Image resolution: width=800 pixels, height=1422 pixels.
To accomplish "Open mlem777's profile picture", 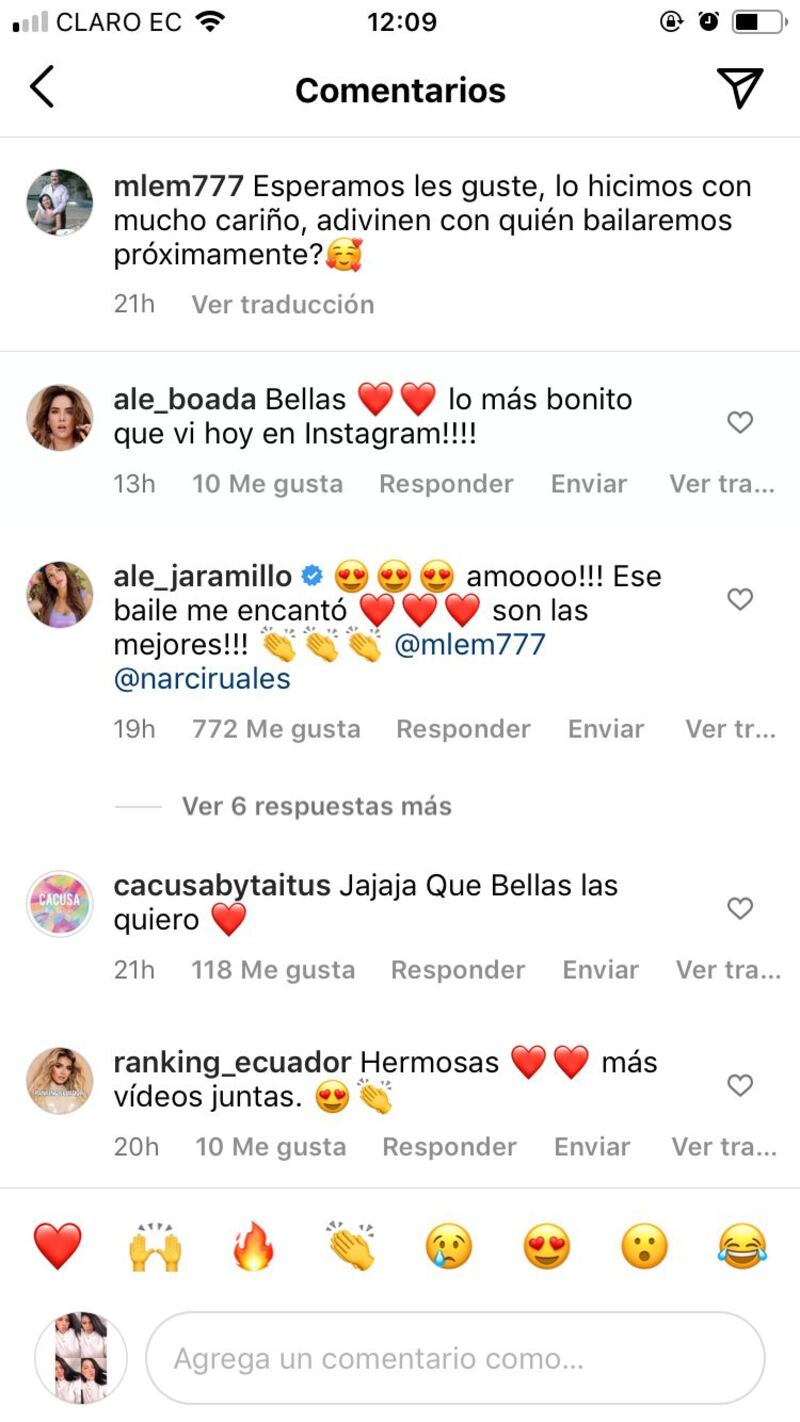I will click(x=59, y=203).
